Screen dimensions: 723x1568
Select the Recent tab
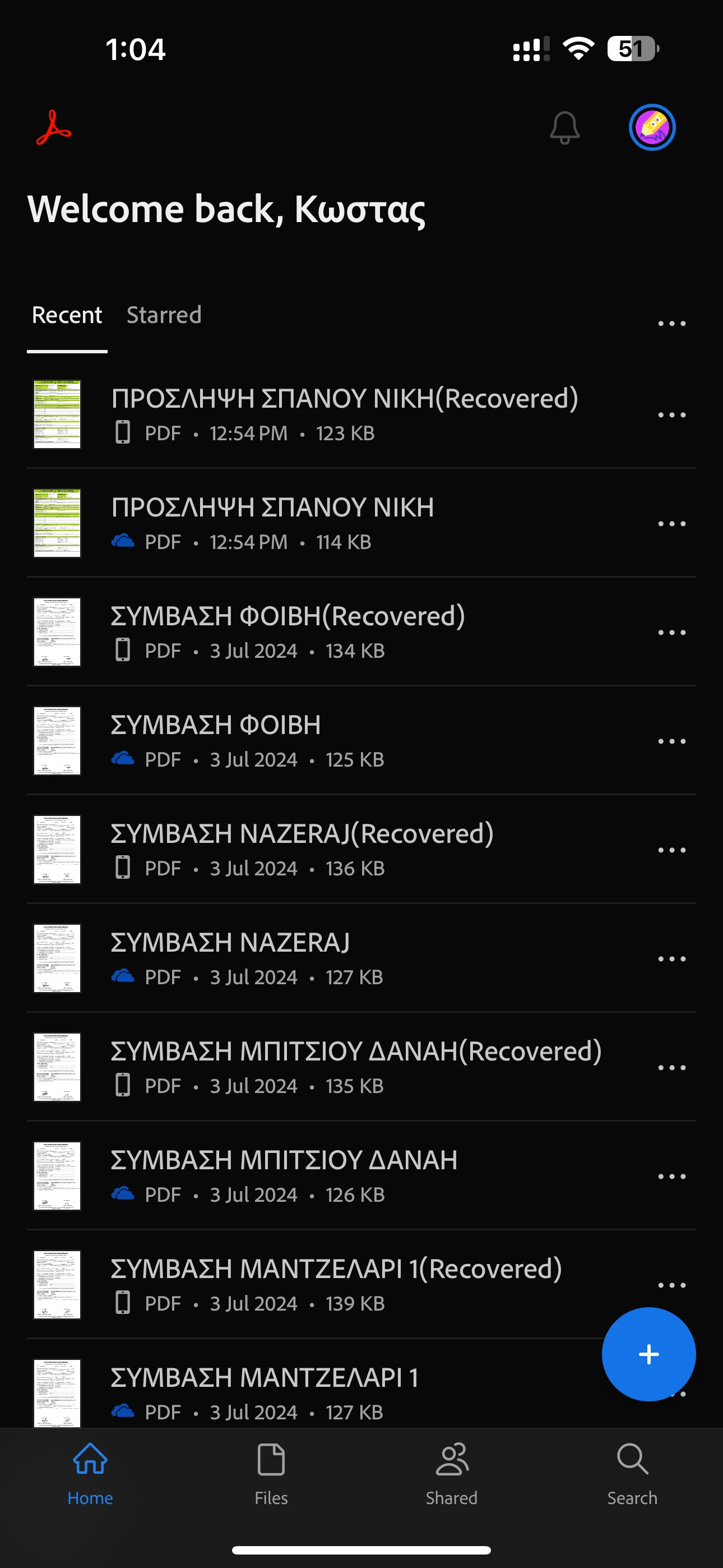click(67, 315)
